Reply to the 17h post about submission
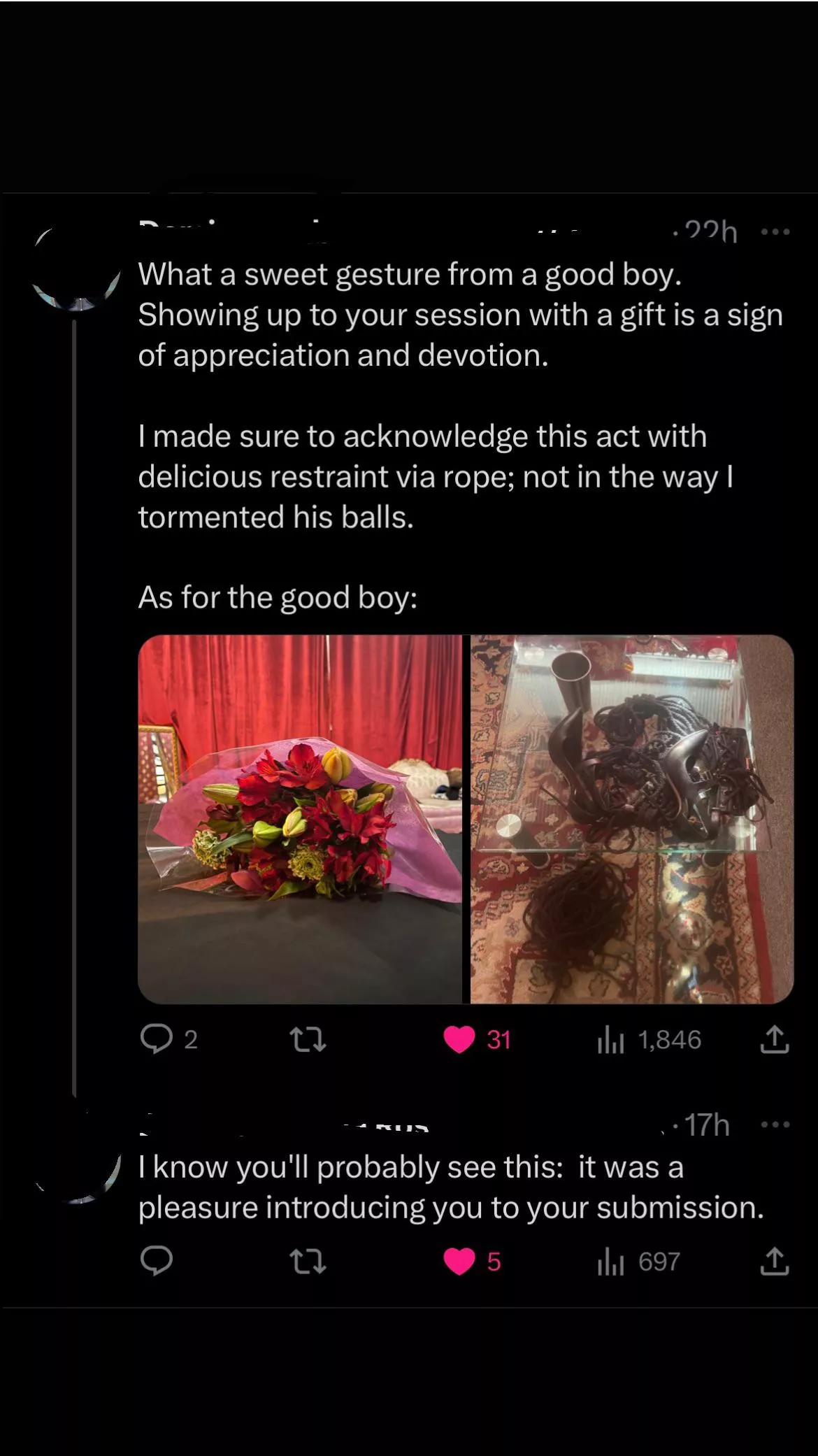The width and height of the screenshot is (818, 1456). click(157, 1261)
